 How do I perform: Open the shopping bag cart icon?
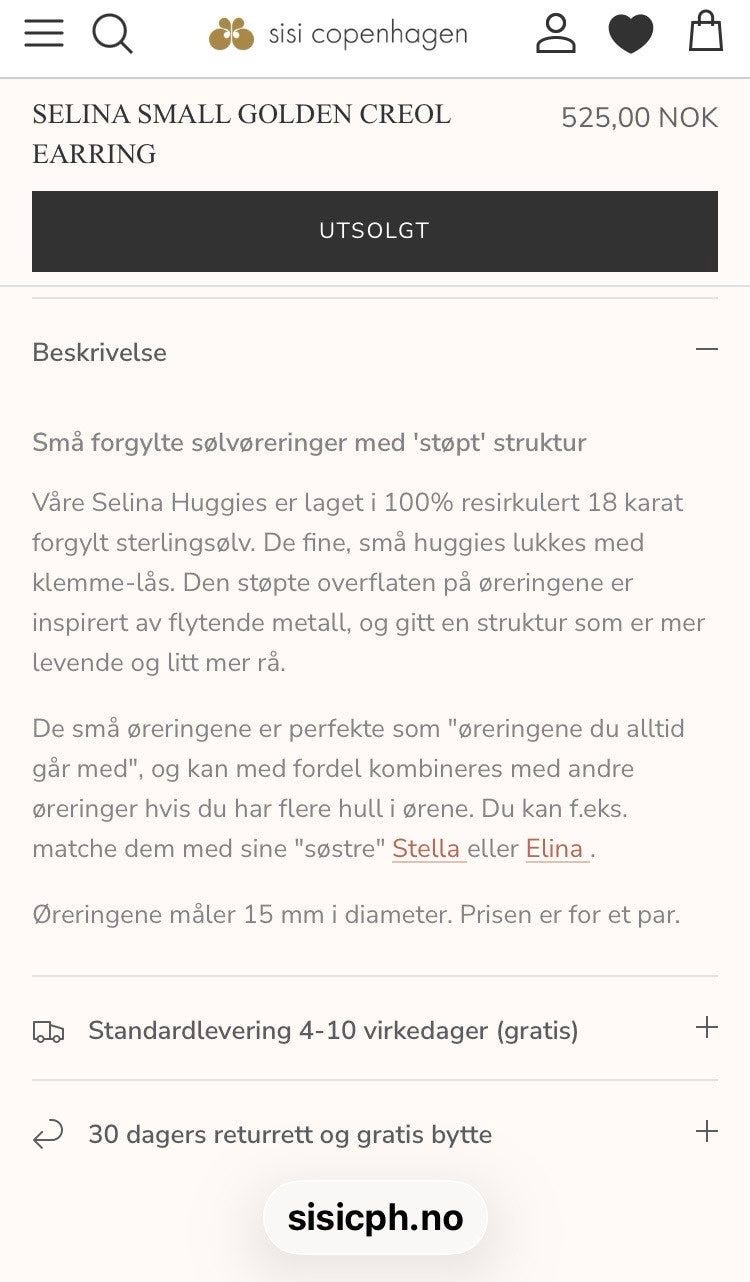pyautogui.click(x=707, y=32)
